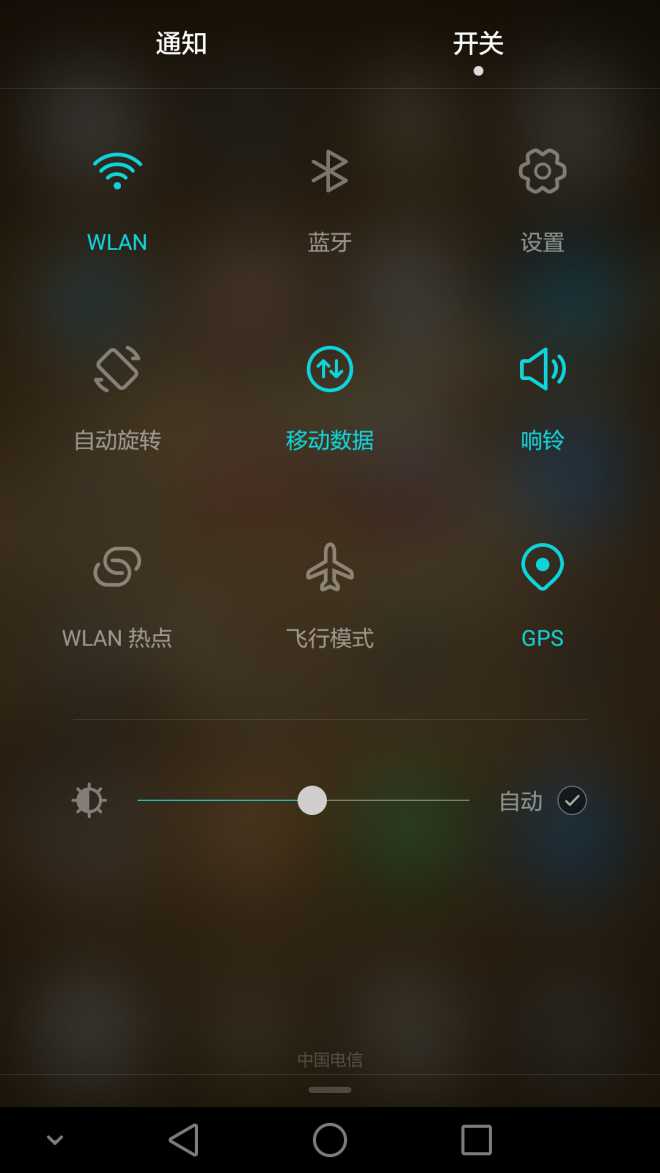Open recent apps
660x1173 pixels.
click(476, 1140)
